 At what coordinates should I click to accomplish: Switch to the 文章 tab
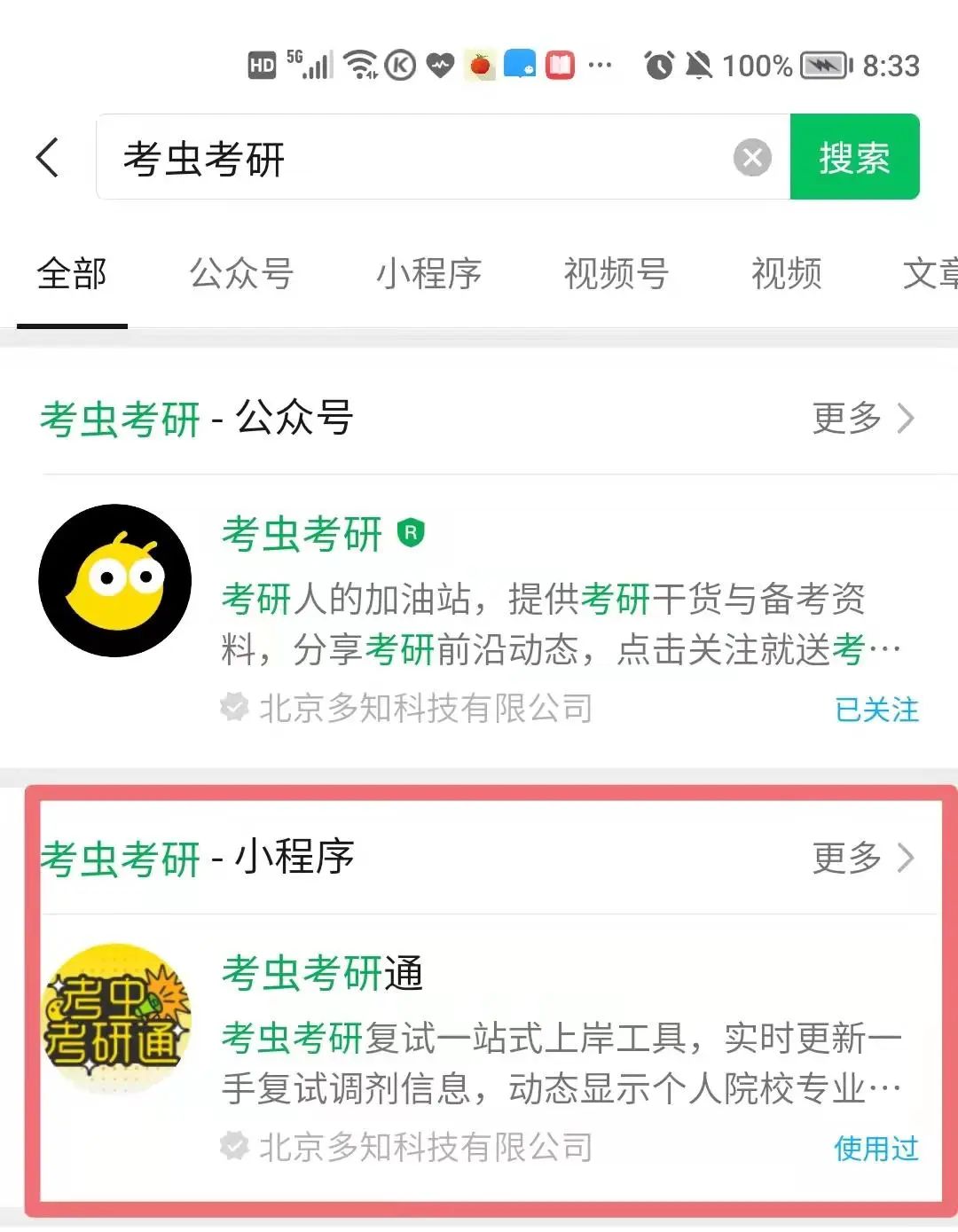click(x=930, y=274)
